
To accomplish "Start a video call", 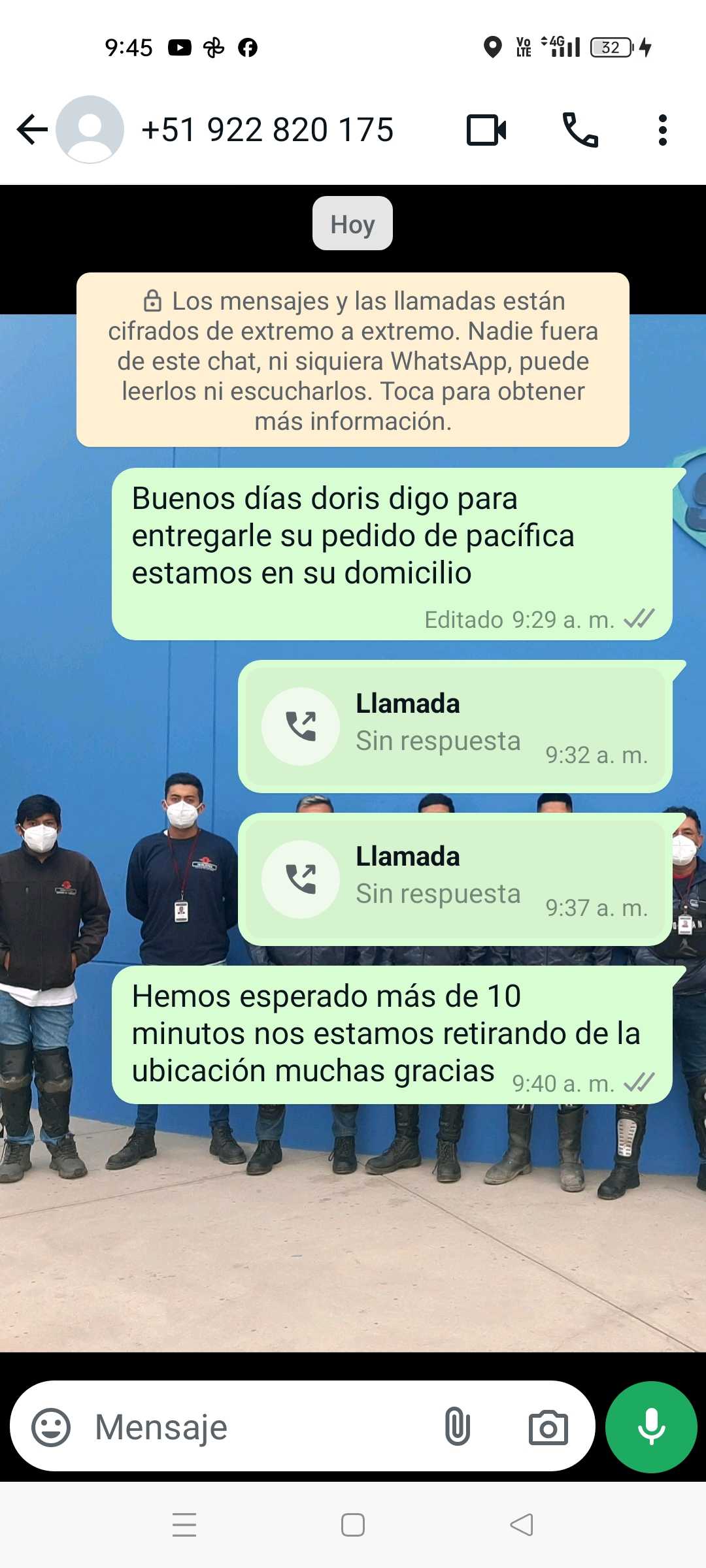I will click(486, 129).
